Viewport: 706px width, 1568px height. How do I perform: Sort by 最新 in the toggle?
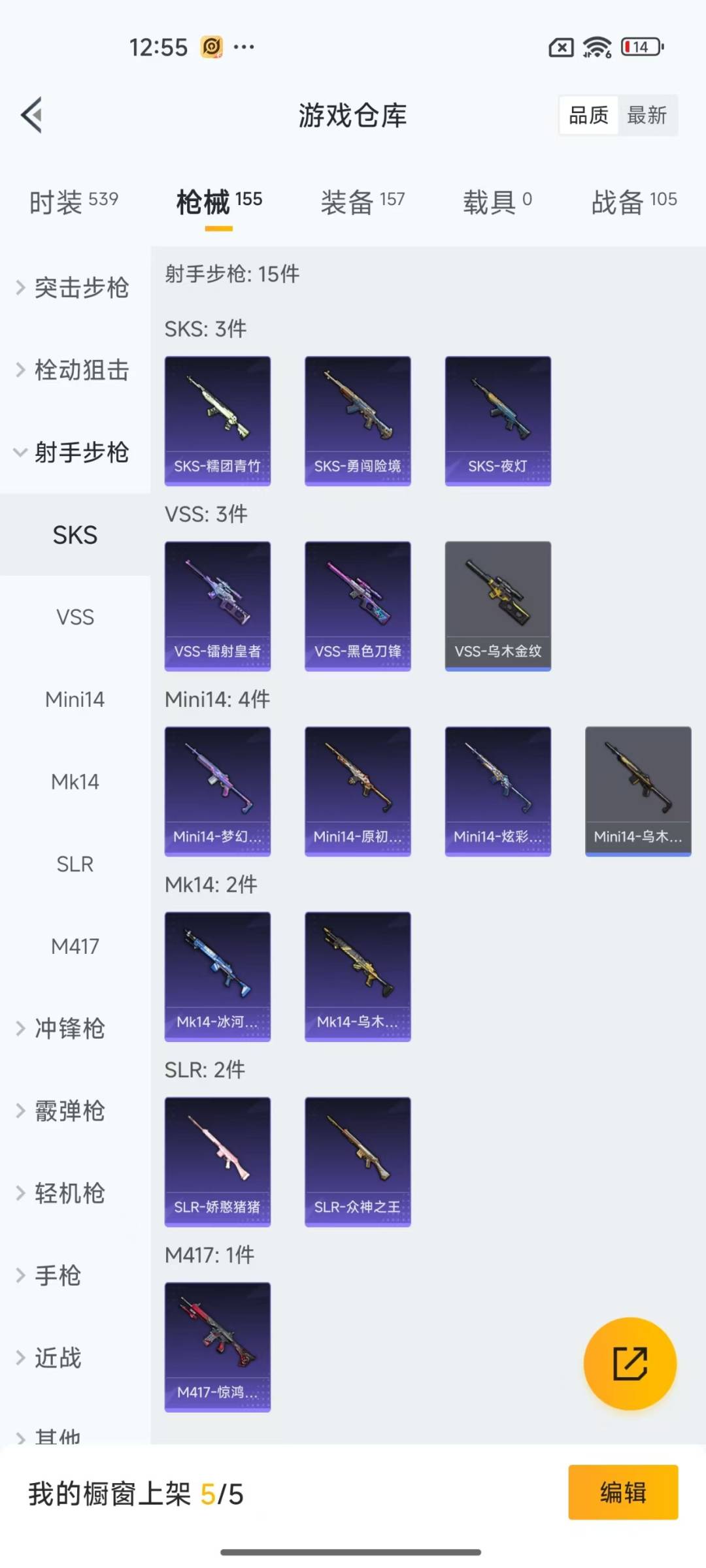pos(647,116)
